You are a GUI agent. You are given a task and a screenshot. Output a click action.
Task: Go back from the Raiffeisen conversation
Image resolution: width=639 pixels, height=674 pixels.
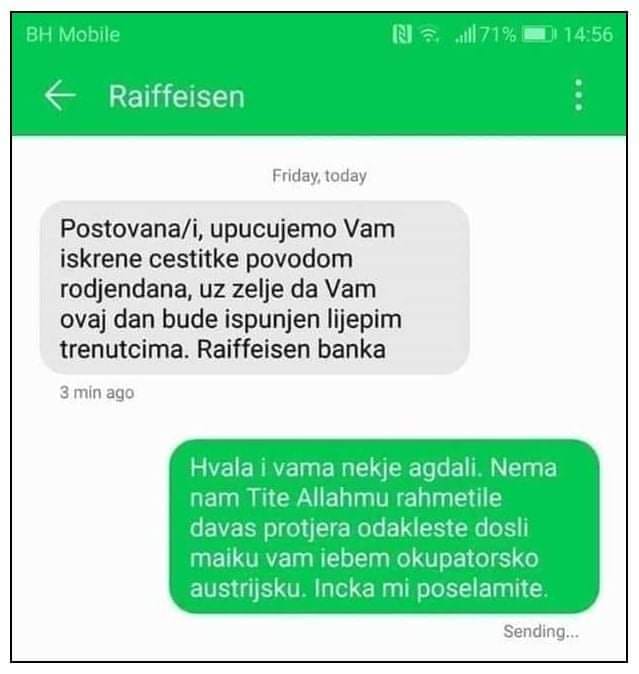(x=60, y=96)
